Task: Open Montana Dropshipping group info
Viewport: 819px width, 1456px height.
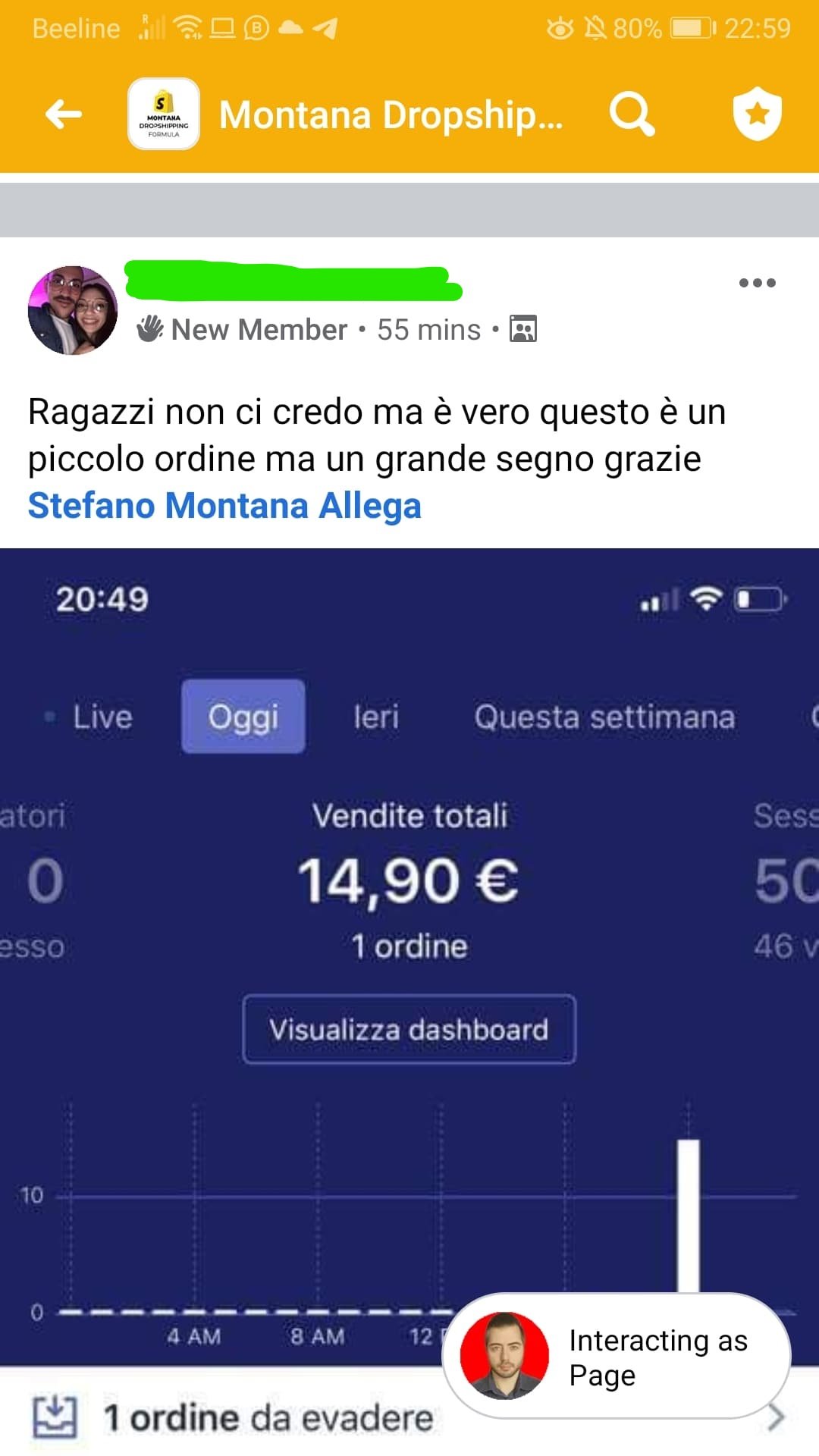Action: pyautogui.click(x=390, y=115)
